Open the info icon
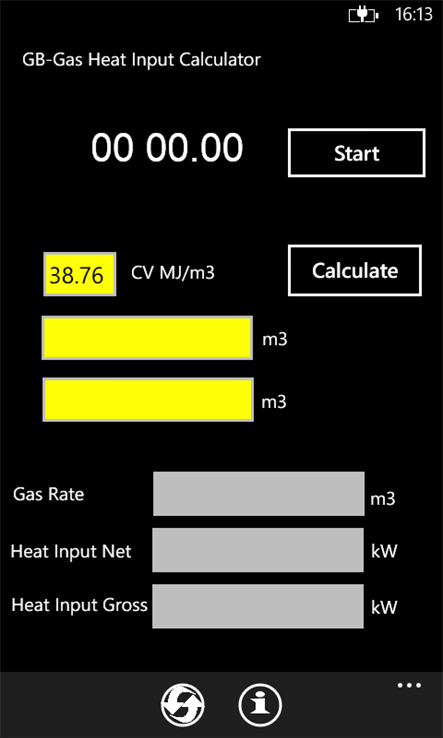 click(260, 706)
